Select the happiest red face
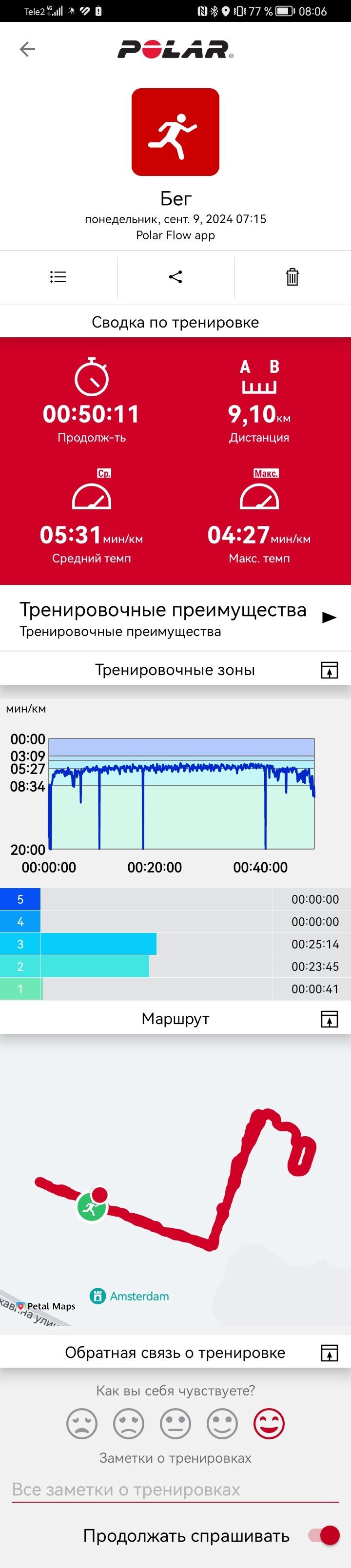This screenshot has width=351, height=1568. (269, 1424)
